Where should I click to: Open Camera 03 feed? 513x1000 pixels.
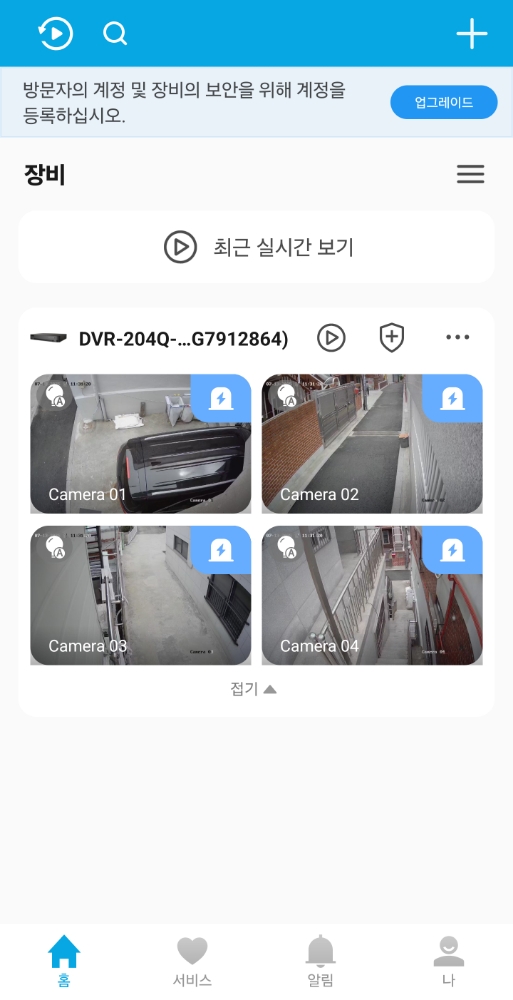coord(140,596)
